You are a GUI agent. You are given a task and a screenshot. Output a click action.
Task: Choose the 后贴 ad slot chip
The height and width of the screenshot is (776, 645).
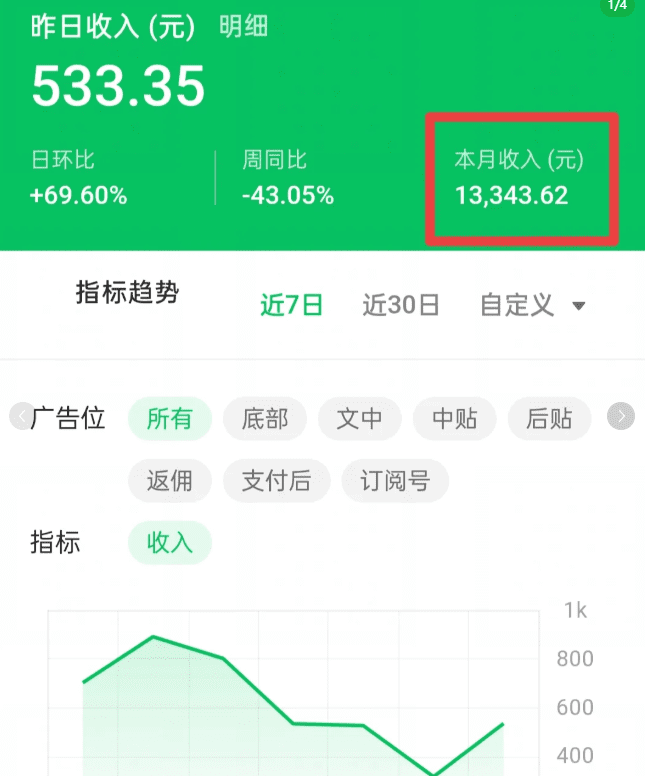click(549, 418)
